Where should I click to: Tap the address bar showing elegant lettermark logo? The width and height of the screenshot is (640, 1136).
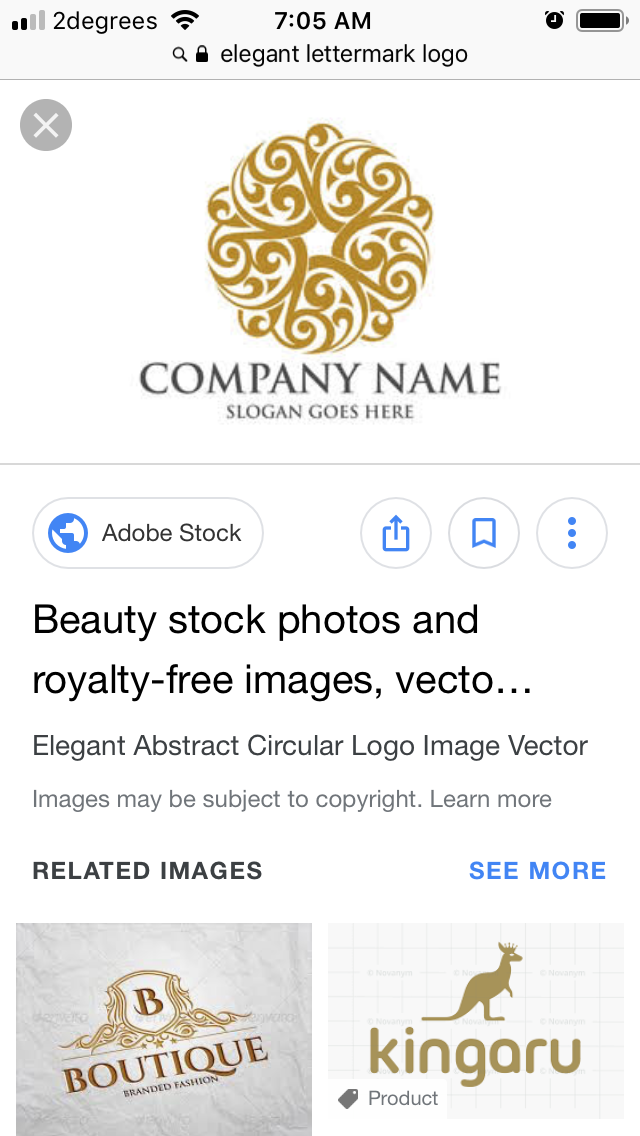320,54
